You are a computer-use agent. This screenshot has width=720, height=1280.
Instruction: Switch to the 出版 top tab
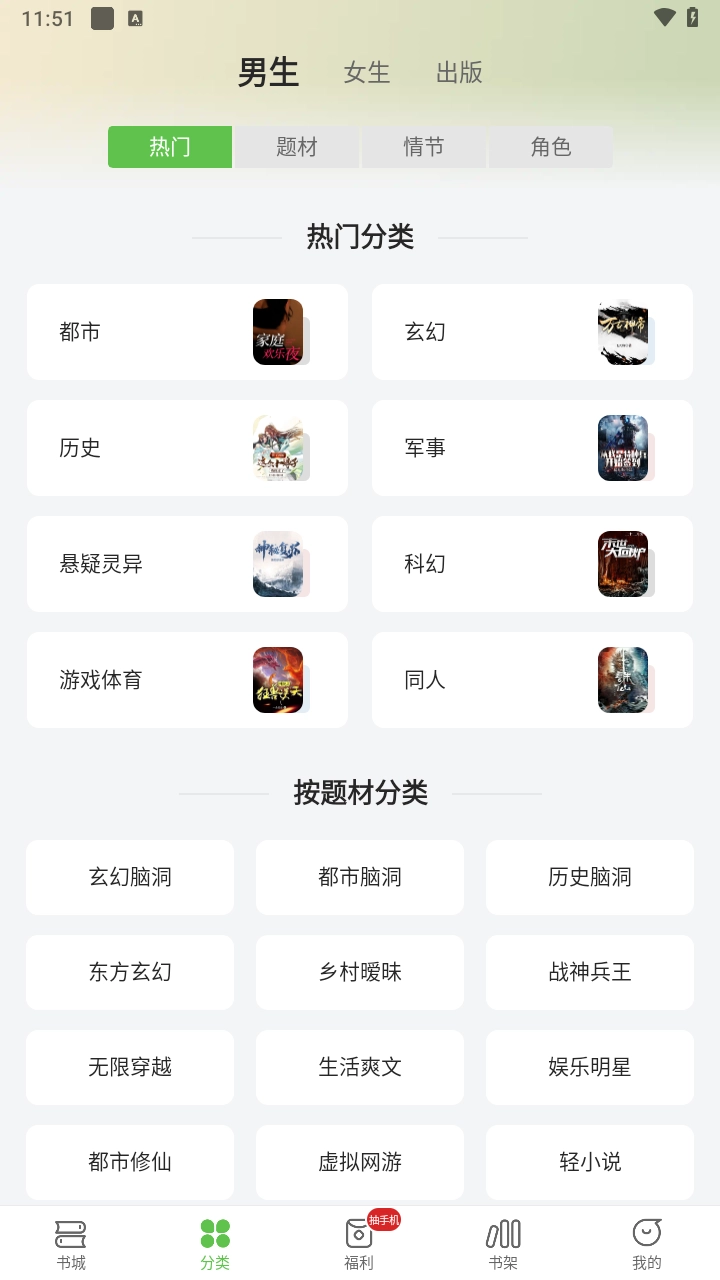459,73
